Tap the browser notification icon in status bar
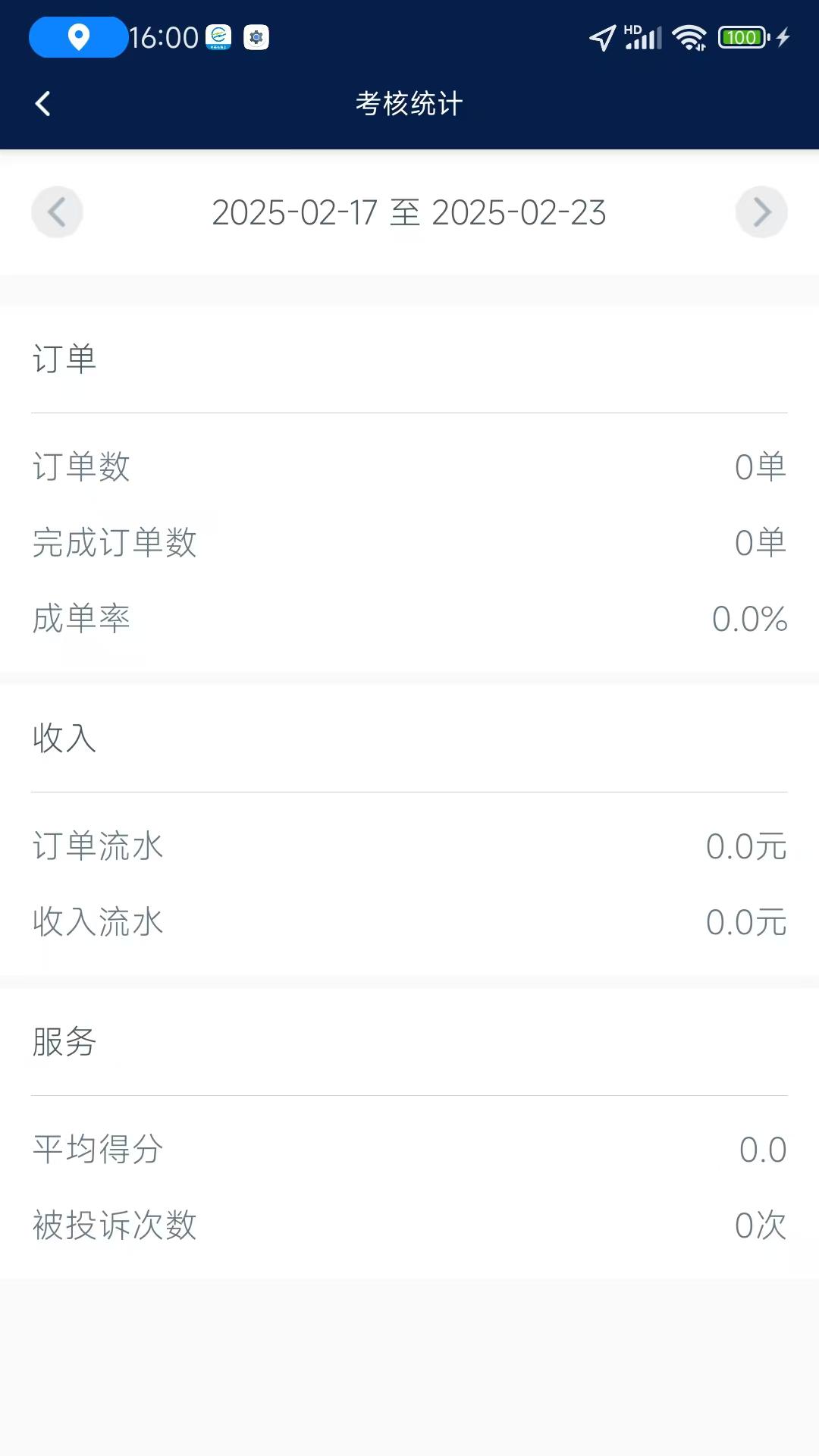 click(219, 36)
